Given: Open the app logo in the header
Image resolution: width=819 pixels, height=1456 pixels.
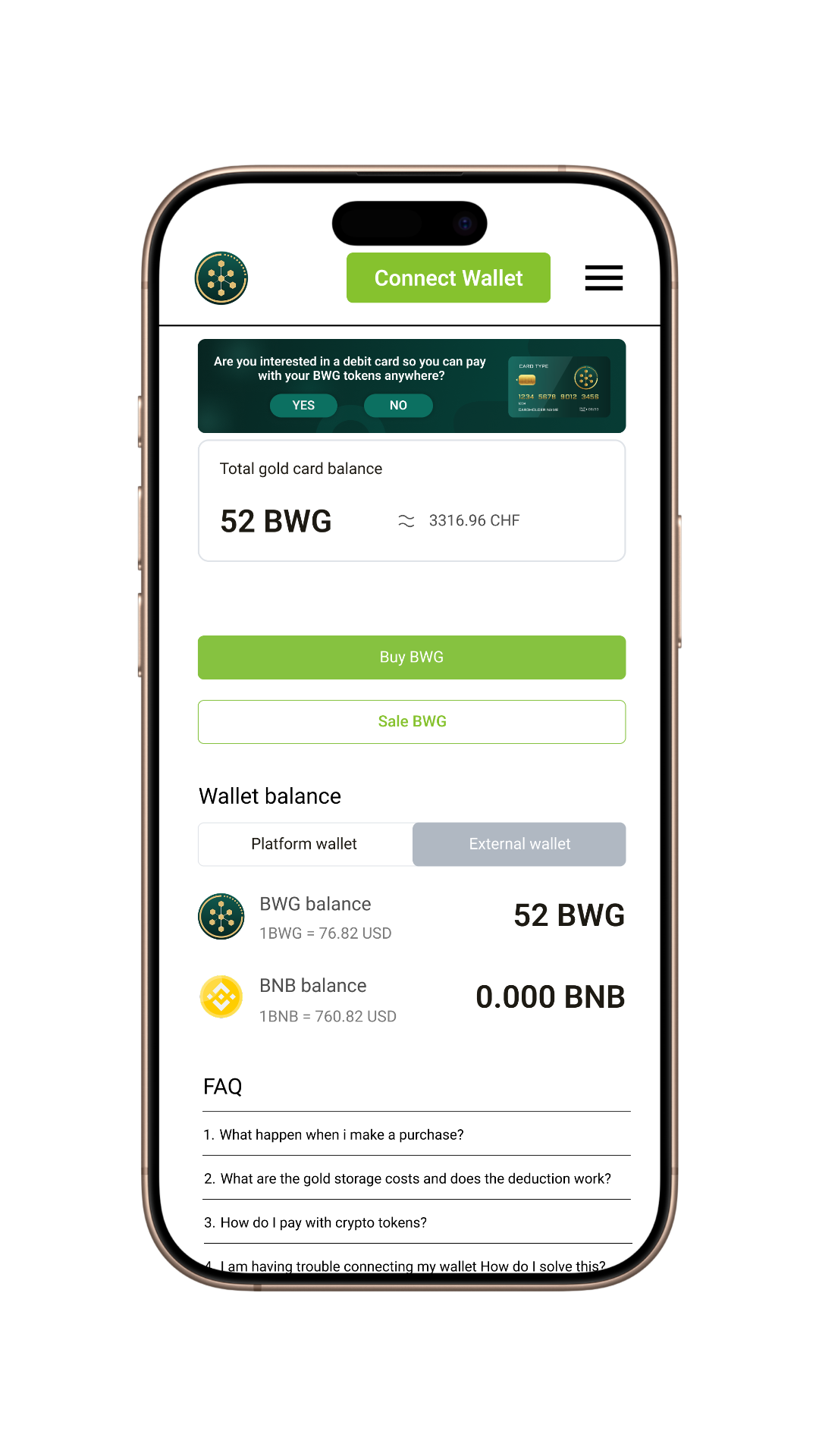Looking at the screenshot, I should (221, 278).
